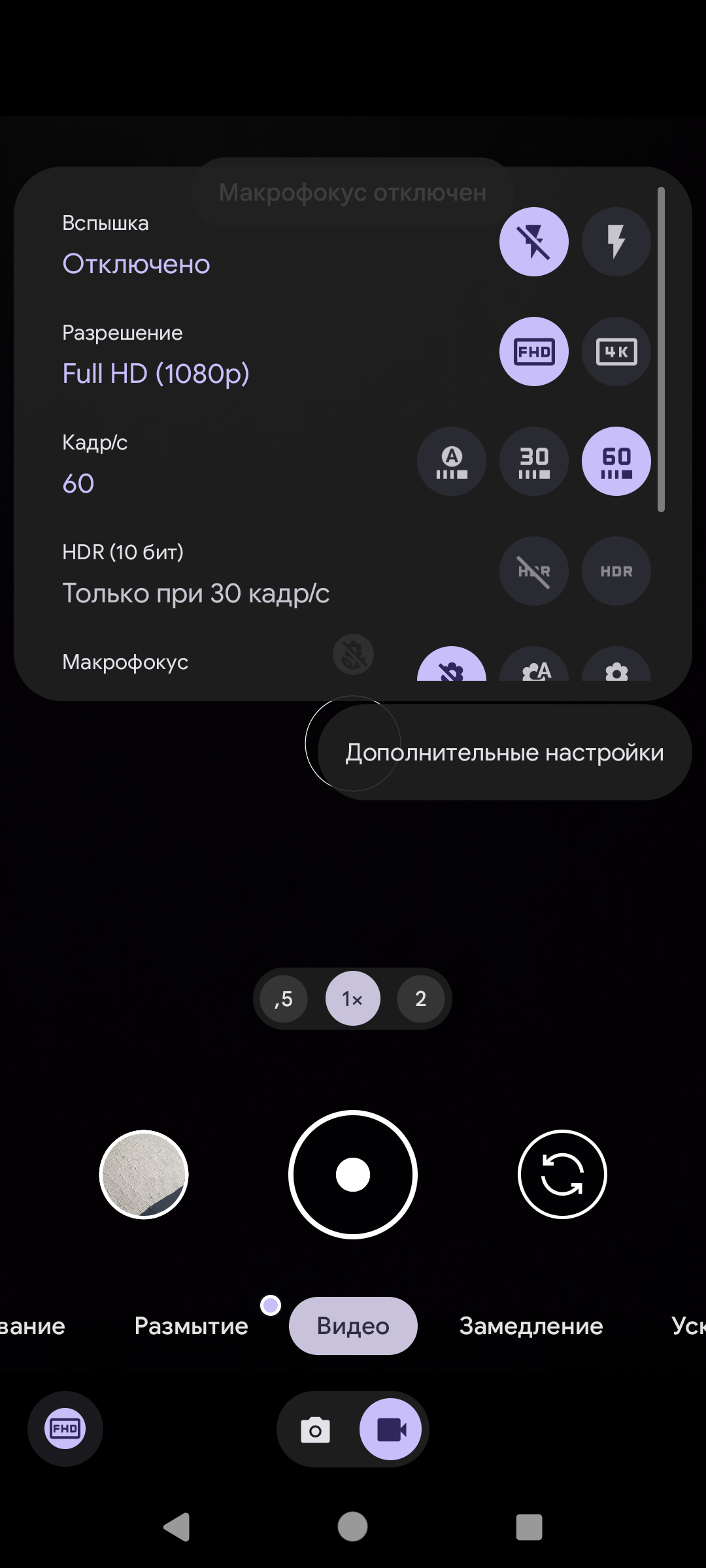This screenshot has width=706, height=1568.
Task: Switch to Замедление mode
Action: click(x=531, y=1326)
